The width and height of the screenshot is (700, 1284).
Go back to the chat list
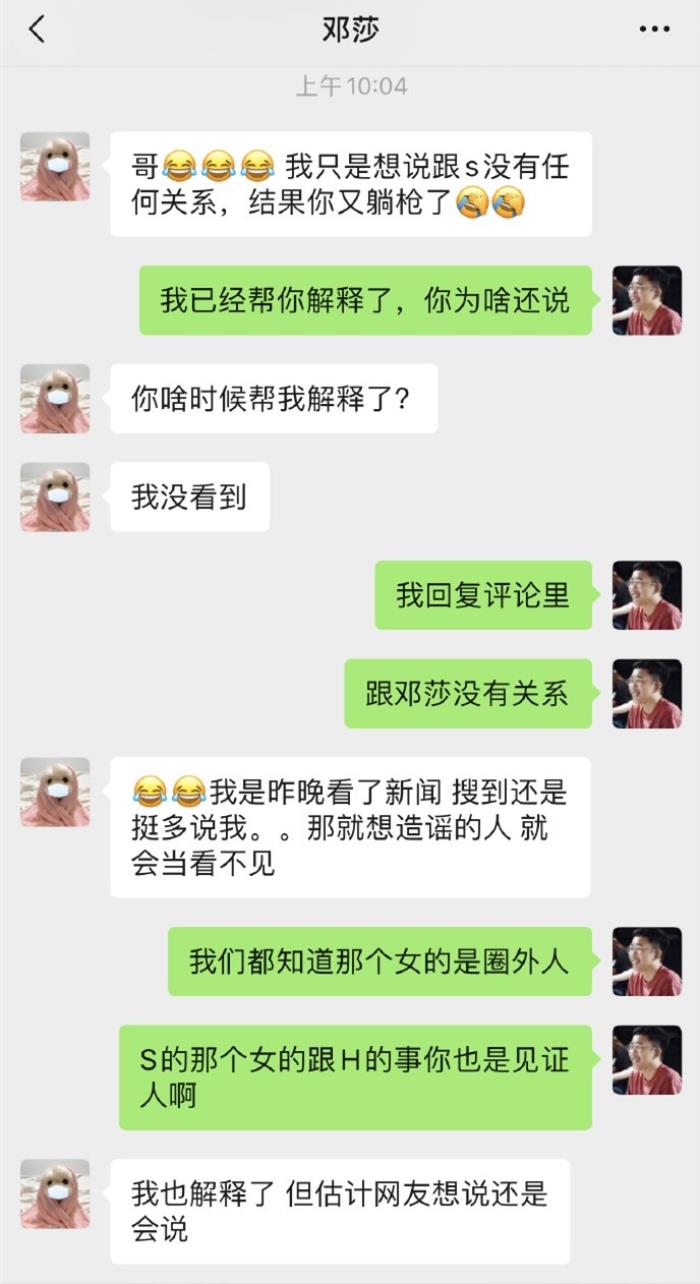[37, 30]
